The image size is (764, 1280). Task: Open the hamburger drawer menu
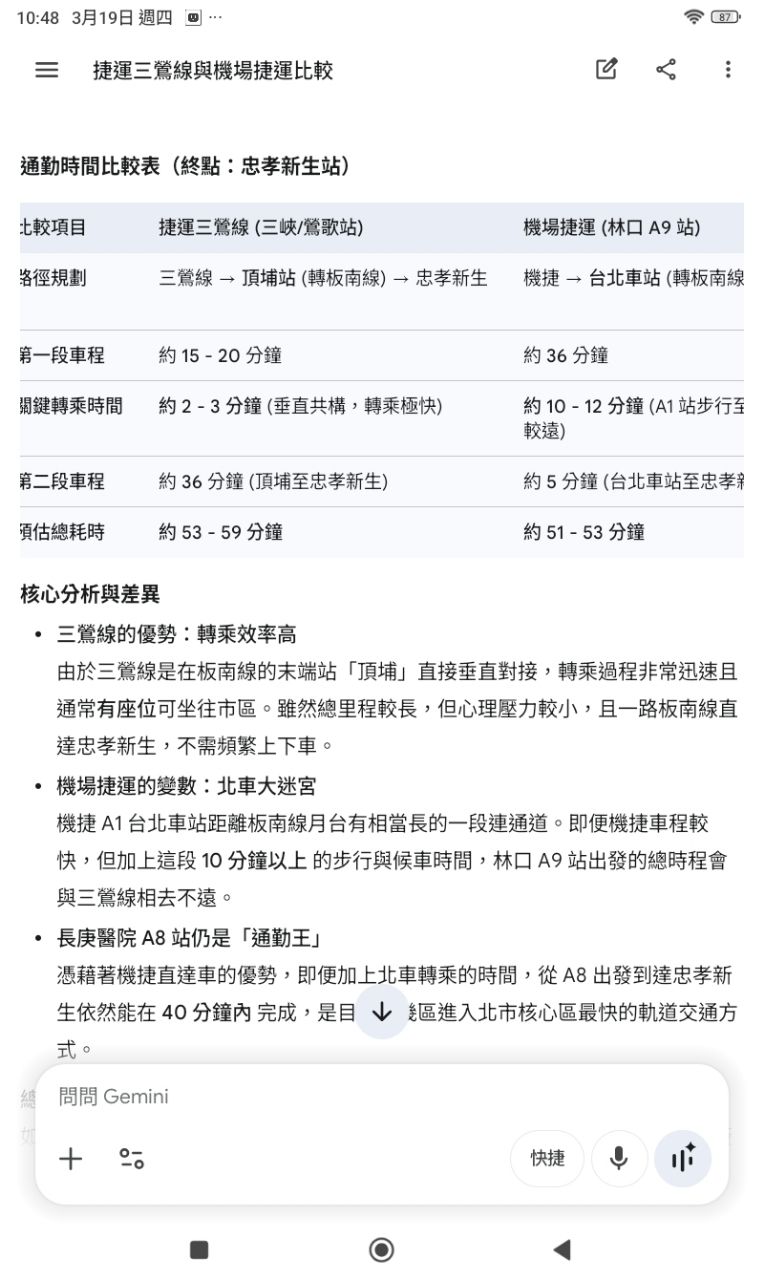click(46, 70)
